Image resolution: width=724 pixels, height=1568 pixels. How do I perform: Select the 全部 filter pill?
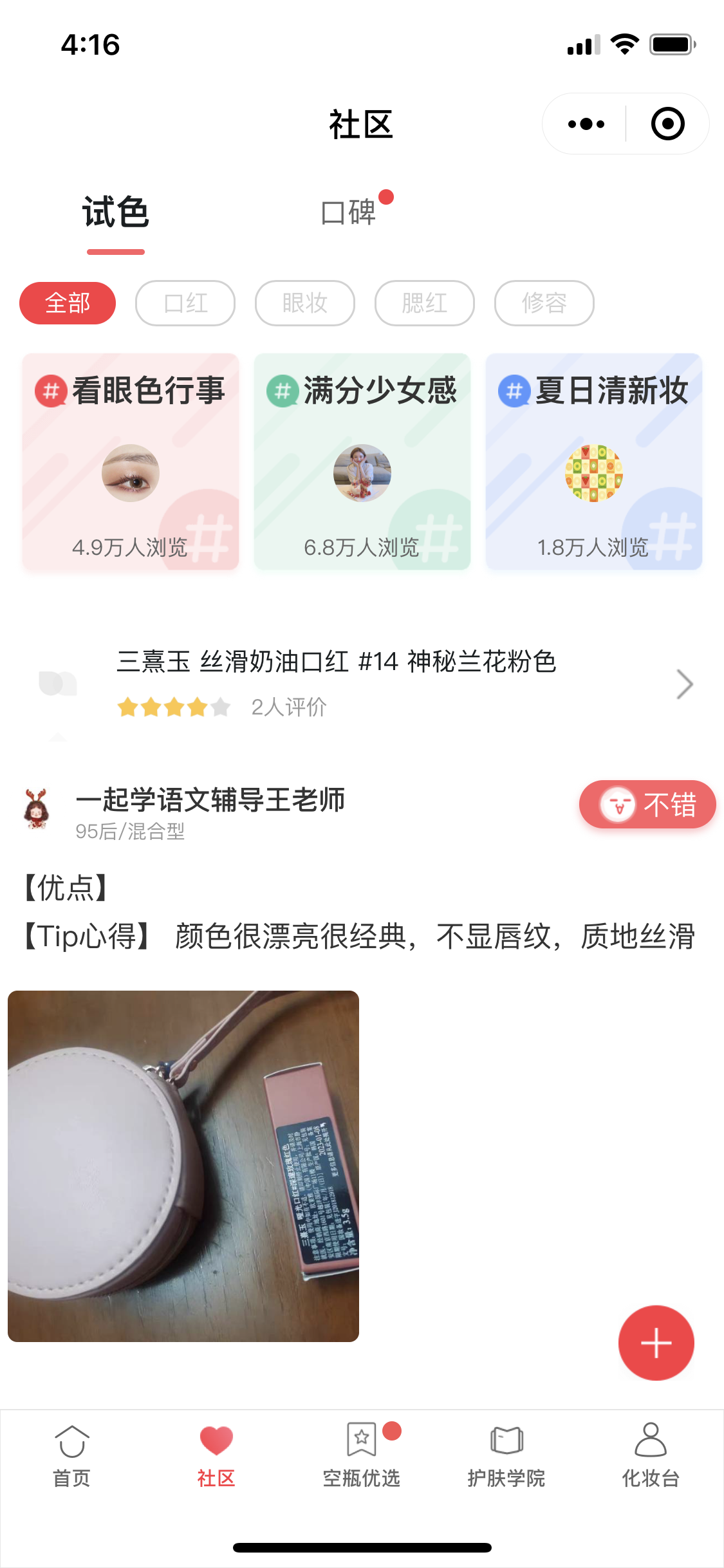(x=68, y=303)
